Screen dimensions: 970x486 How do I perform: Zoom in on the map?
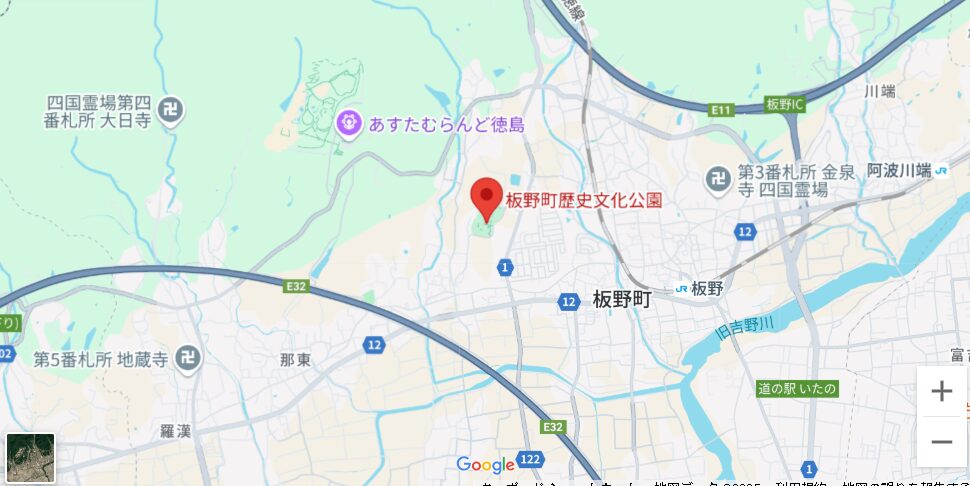(941, 391)
